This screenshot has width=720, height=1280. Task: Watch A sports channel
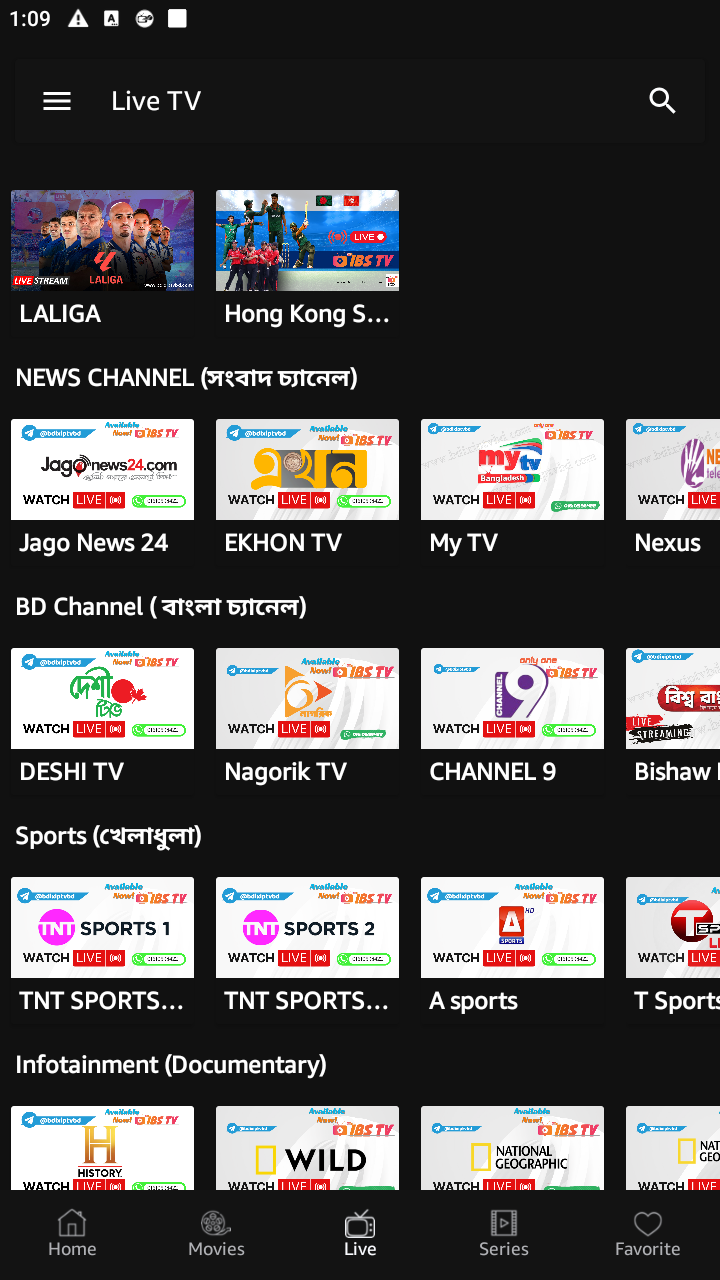(511, 926)
